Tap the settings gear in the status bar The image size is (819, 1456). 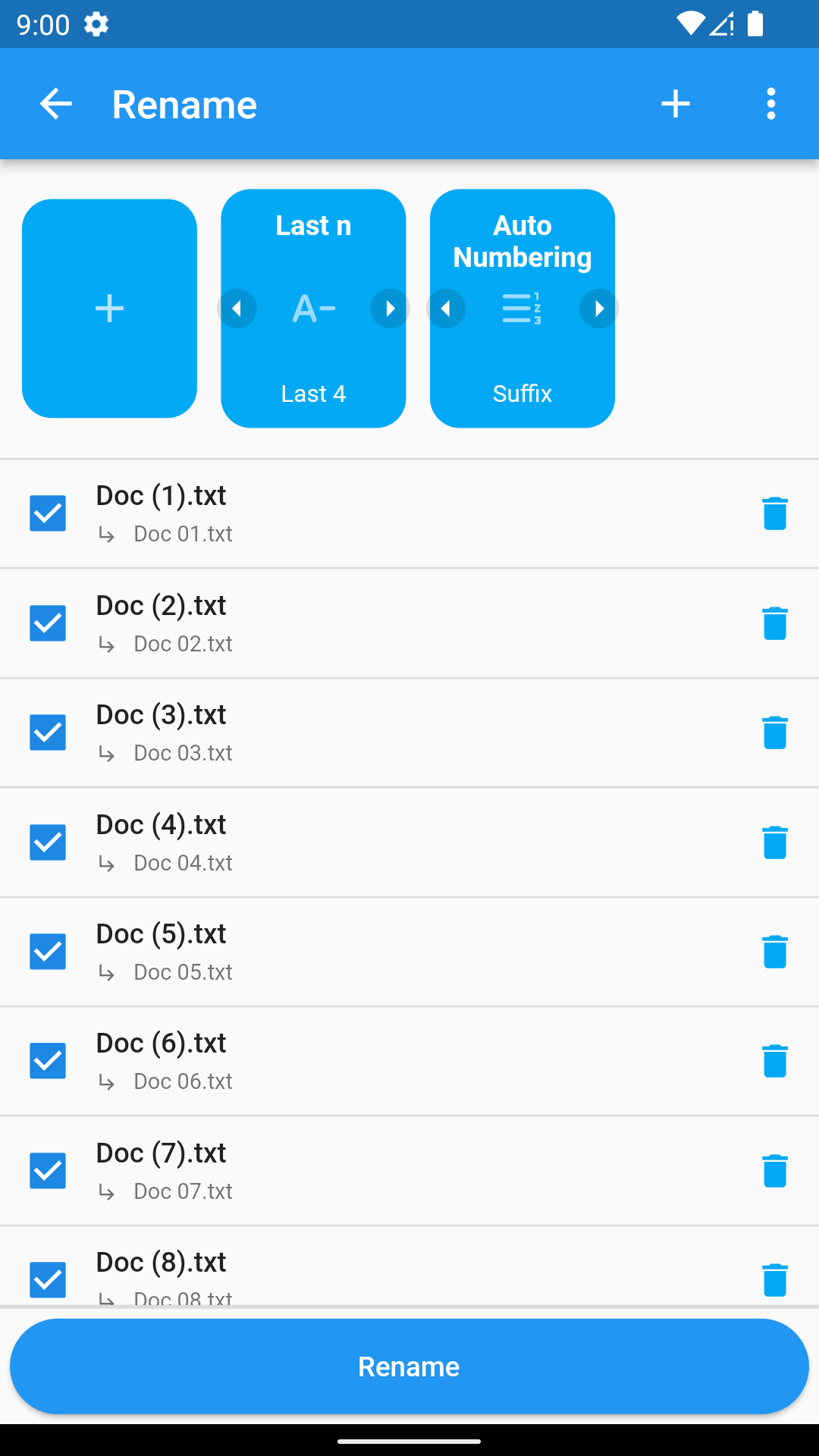[97, 24]
